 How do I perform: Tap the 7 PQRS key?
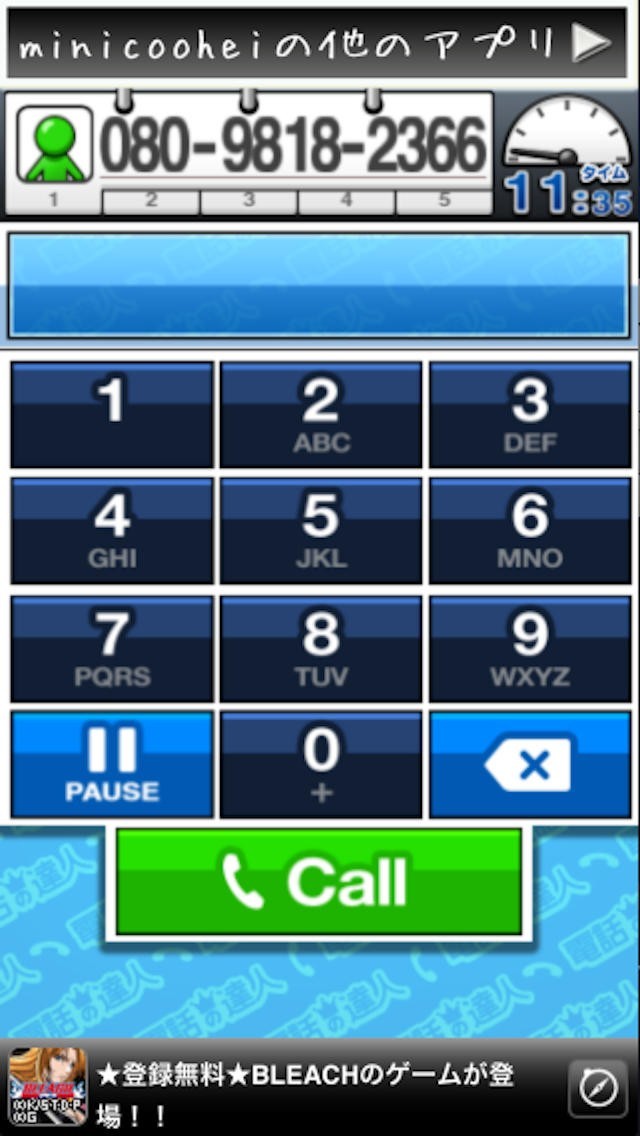[112, 648]
